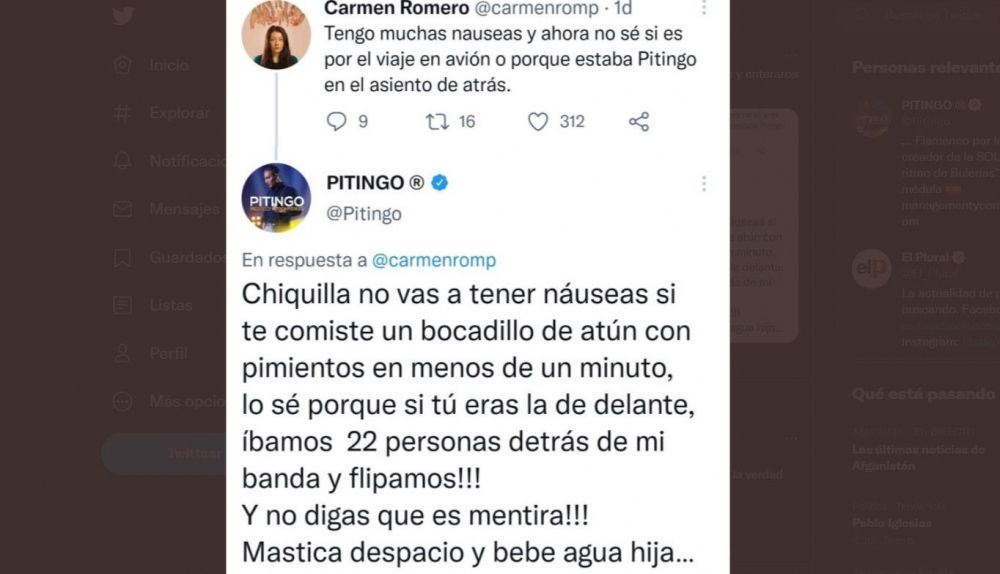Retweet Carmen Romero's tweet
The width and height of the screenshot is (1000, 574).
(437, 121)
